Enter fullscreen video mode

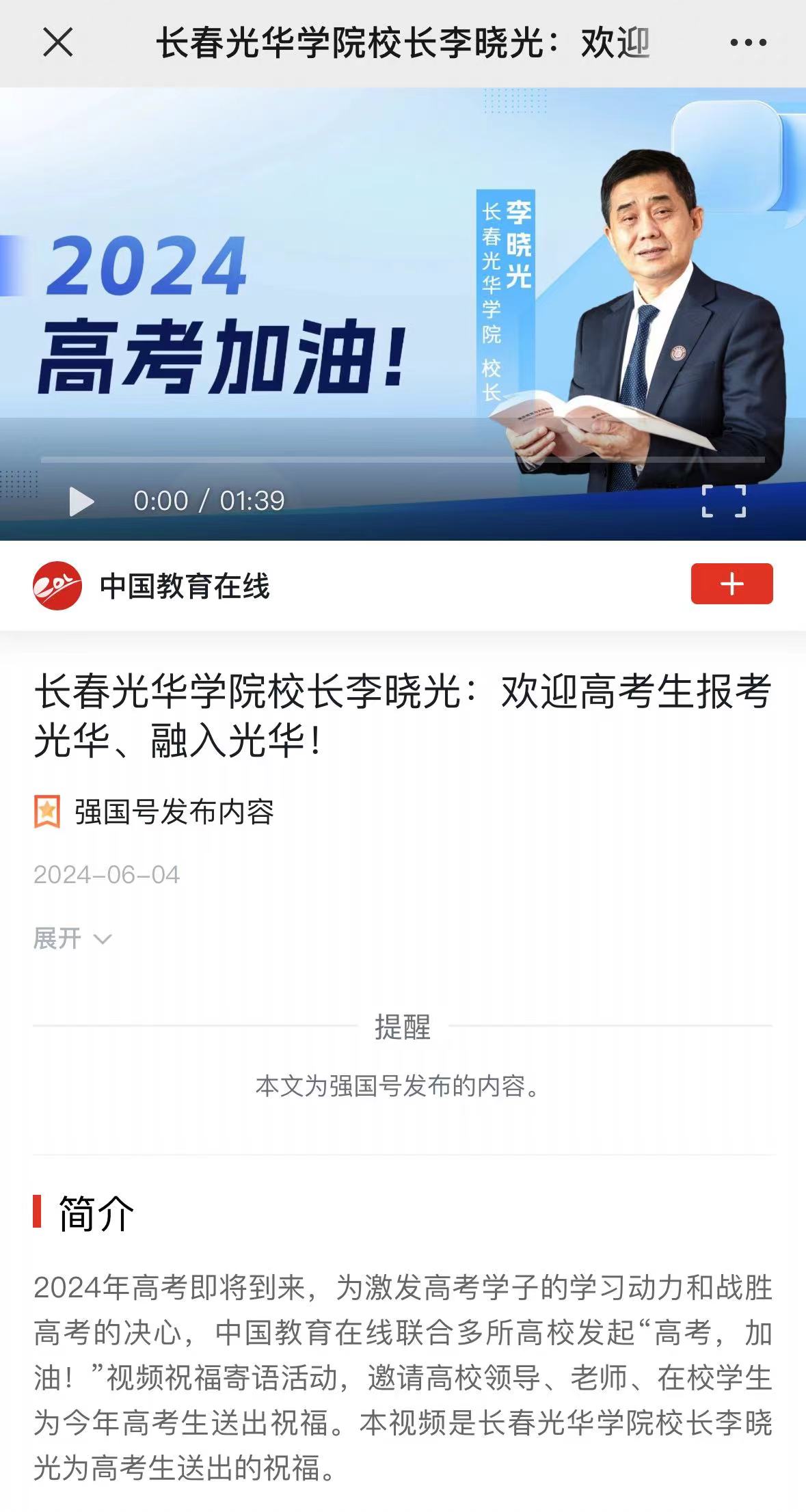(x=724, y=501)
